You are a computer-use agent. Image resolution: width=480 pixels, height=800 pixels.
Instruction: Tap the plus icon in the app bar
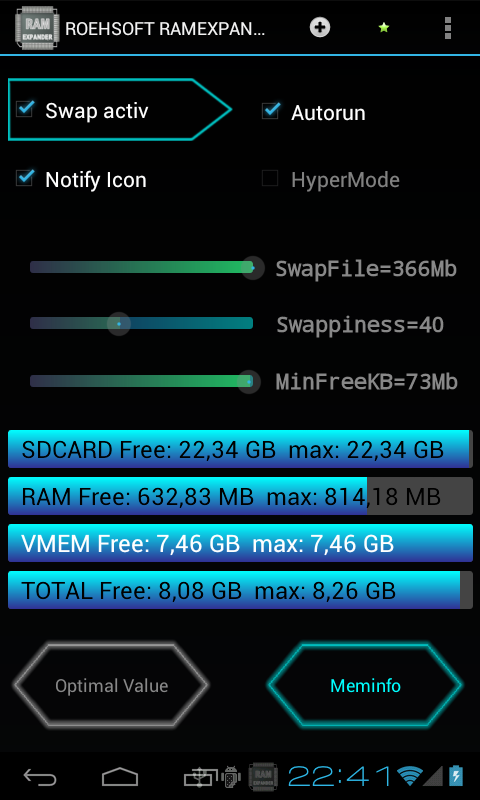[320, 27]
